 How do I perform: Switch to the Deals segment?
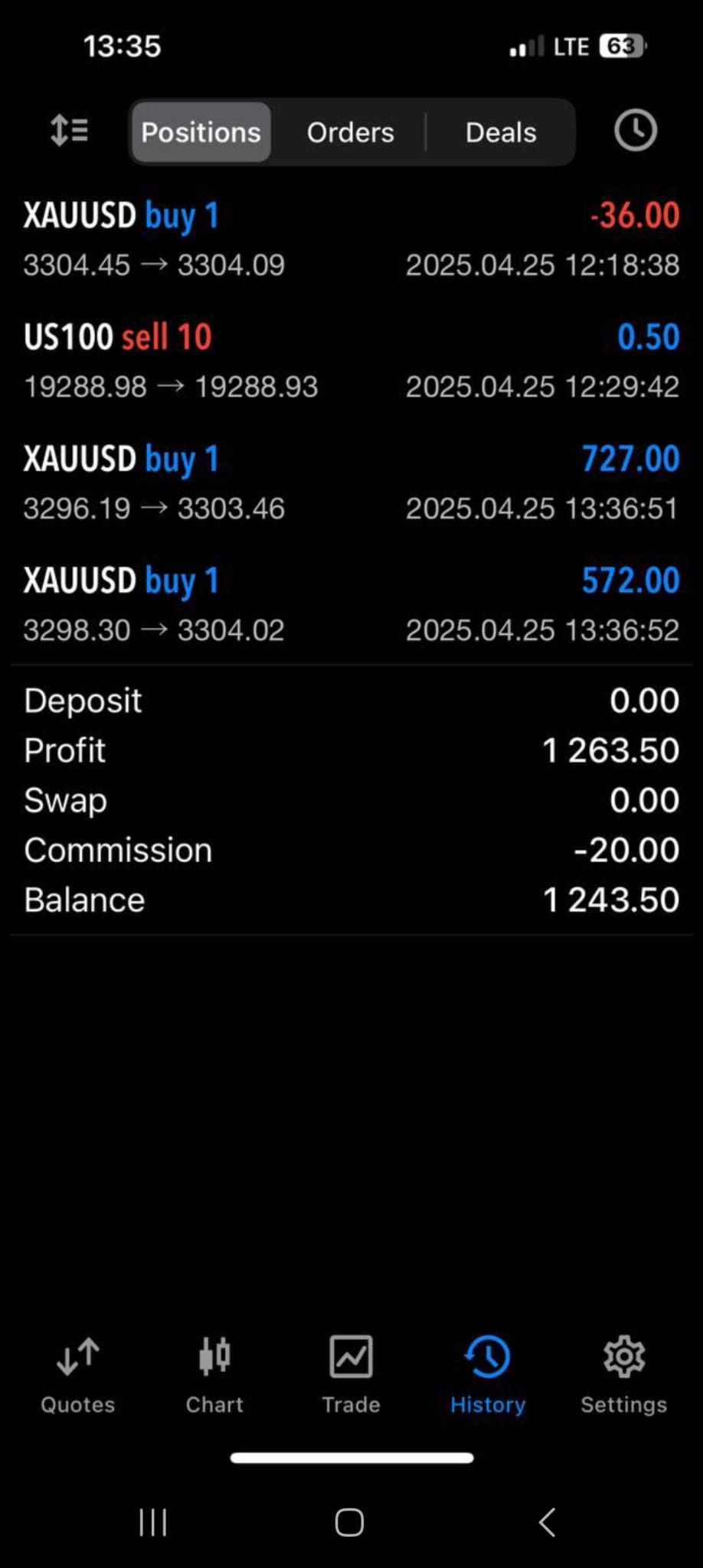[x=501, y=132]
